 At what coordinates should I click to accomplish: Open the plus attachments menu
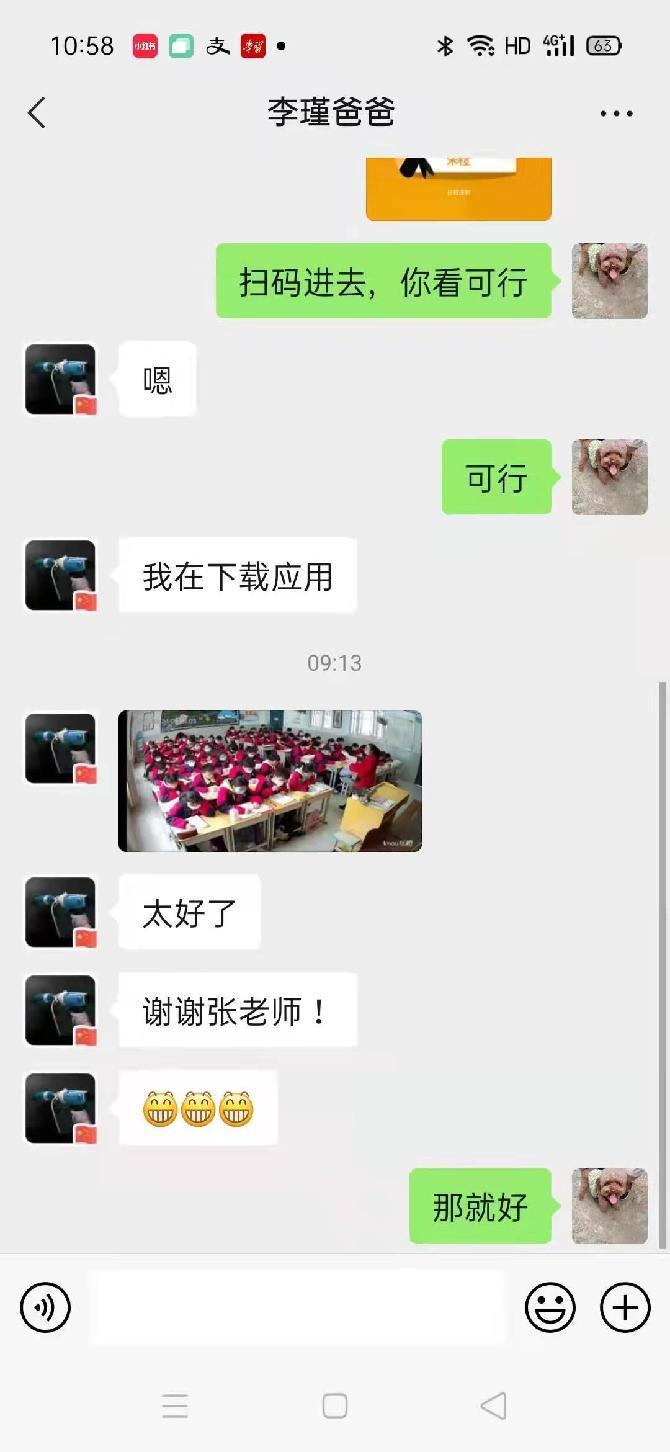[625, 1308]
